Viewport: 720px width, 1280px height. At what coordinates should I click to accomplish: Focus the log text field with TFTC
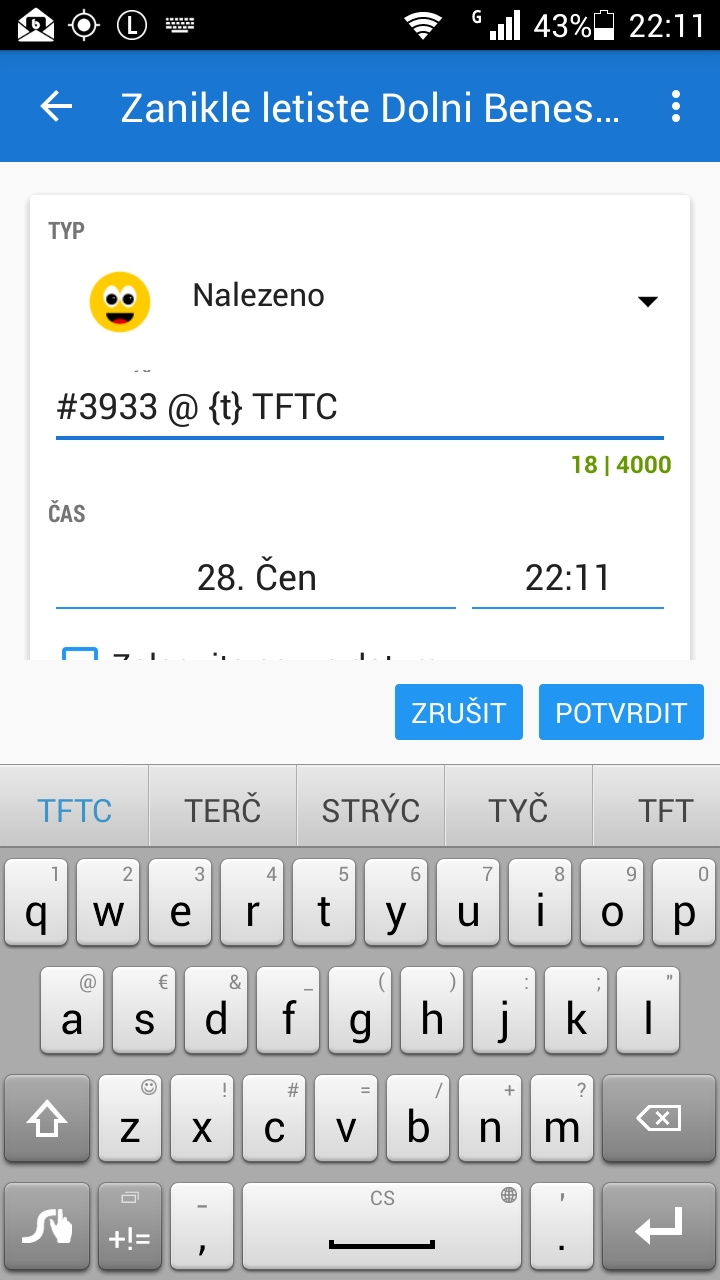(x=359, y=408)
